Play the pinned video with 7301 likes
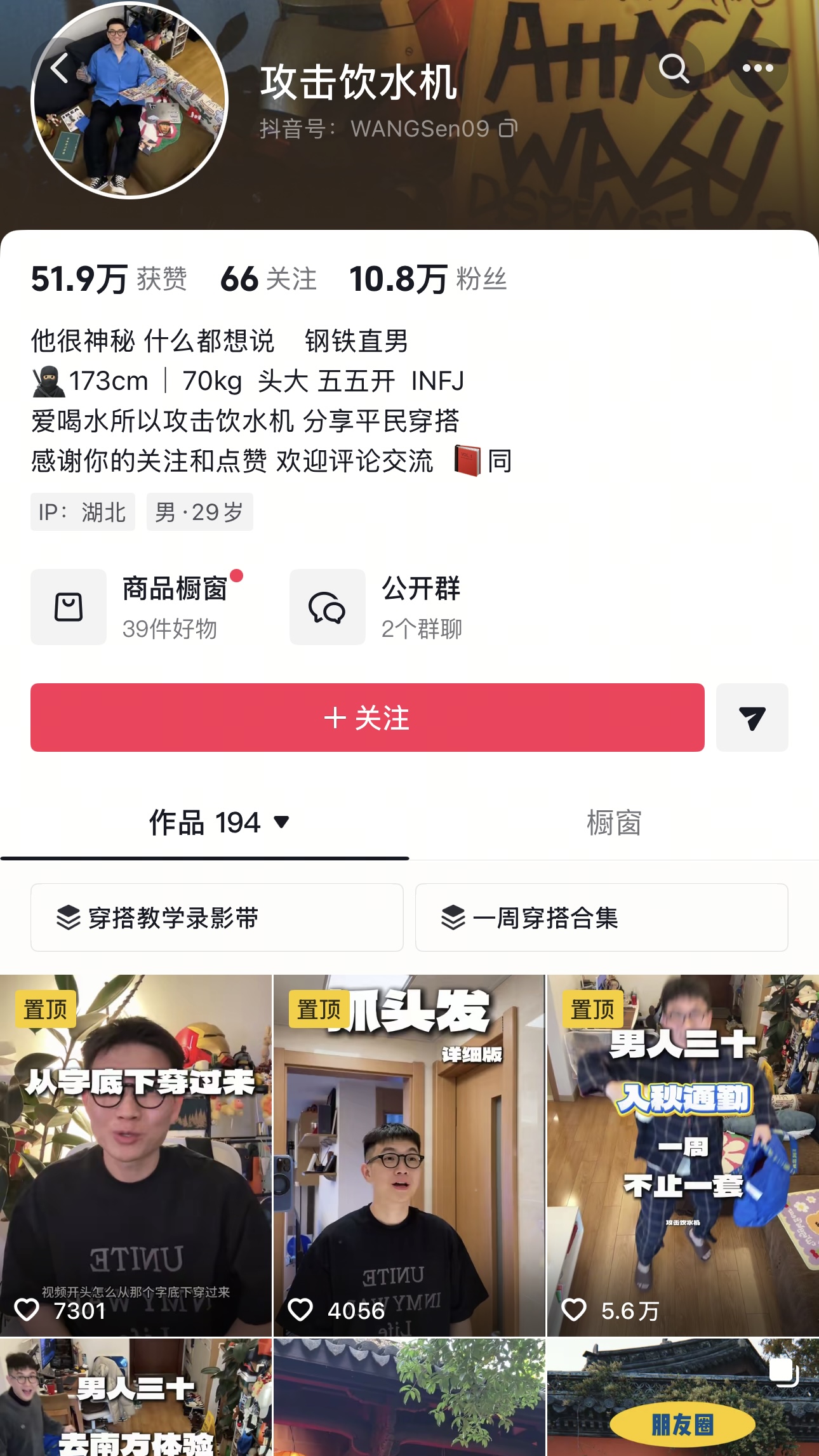 (136, 1156)
